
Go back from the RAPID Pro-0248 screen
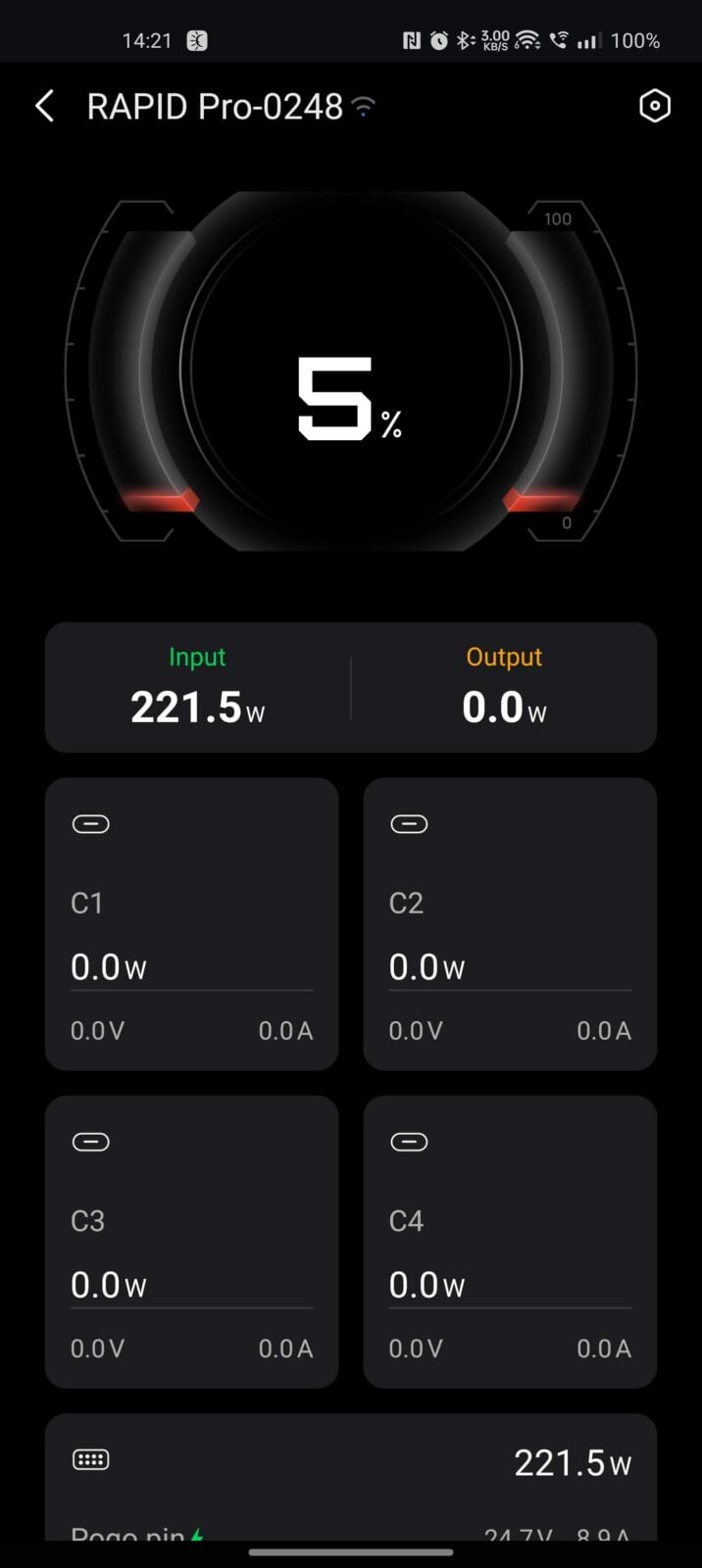click(x=44, y=106)
